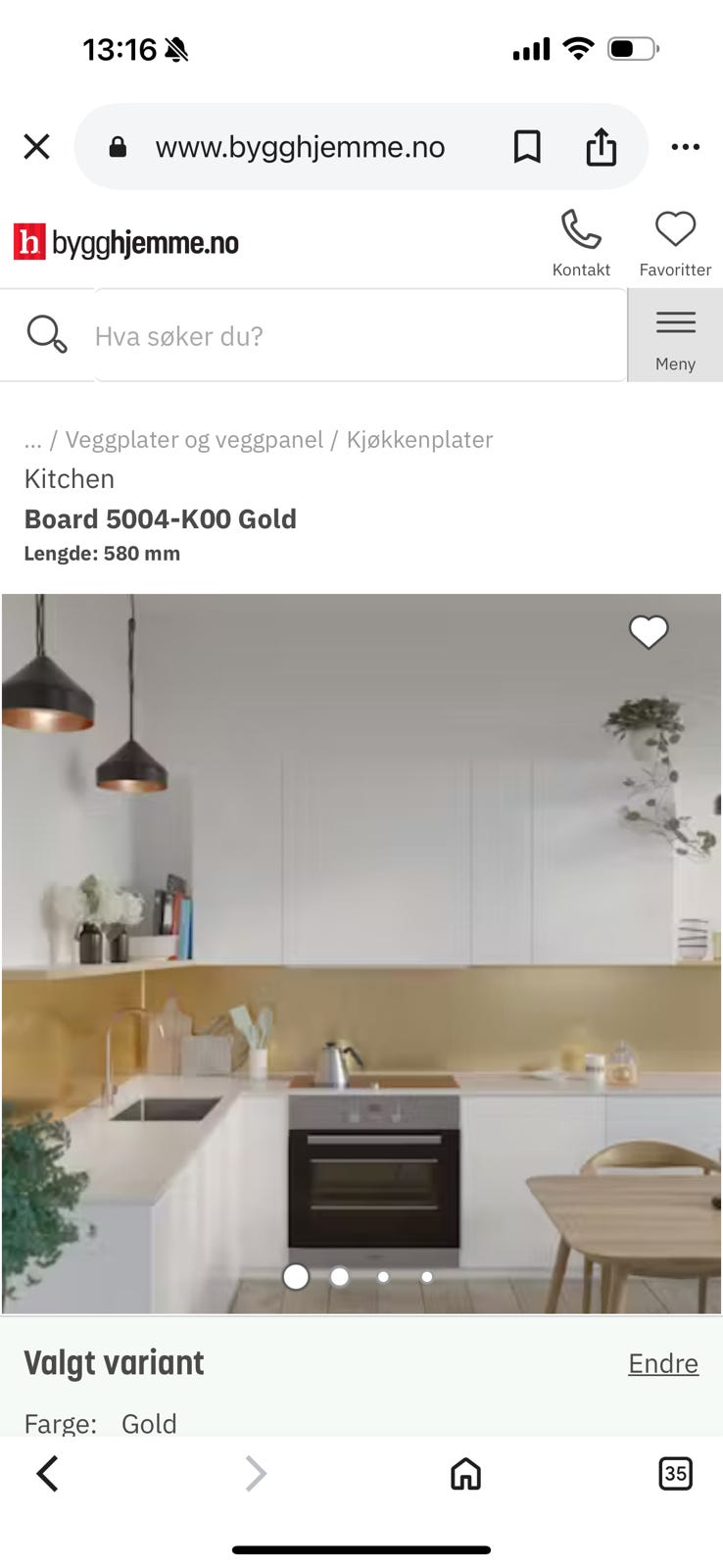723x1568 pixels.
Task: Open the browser options via three dots
Action: point(686,146)
